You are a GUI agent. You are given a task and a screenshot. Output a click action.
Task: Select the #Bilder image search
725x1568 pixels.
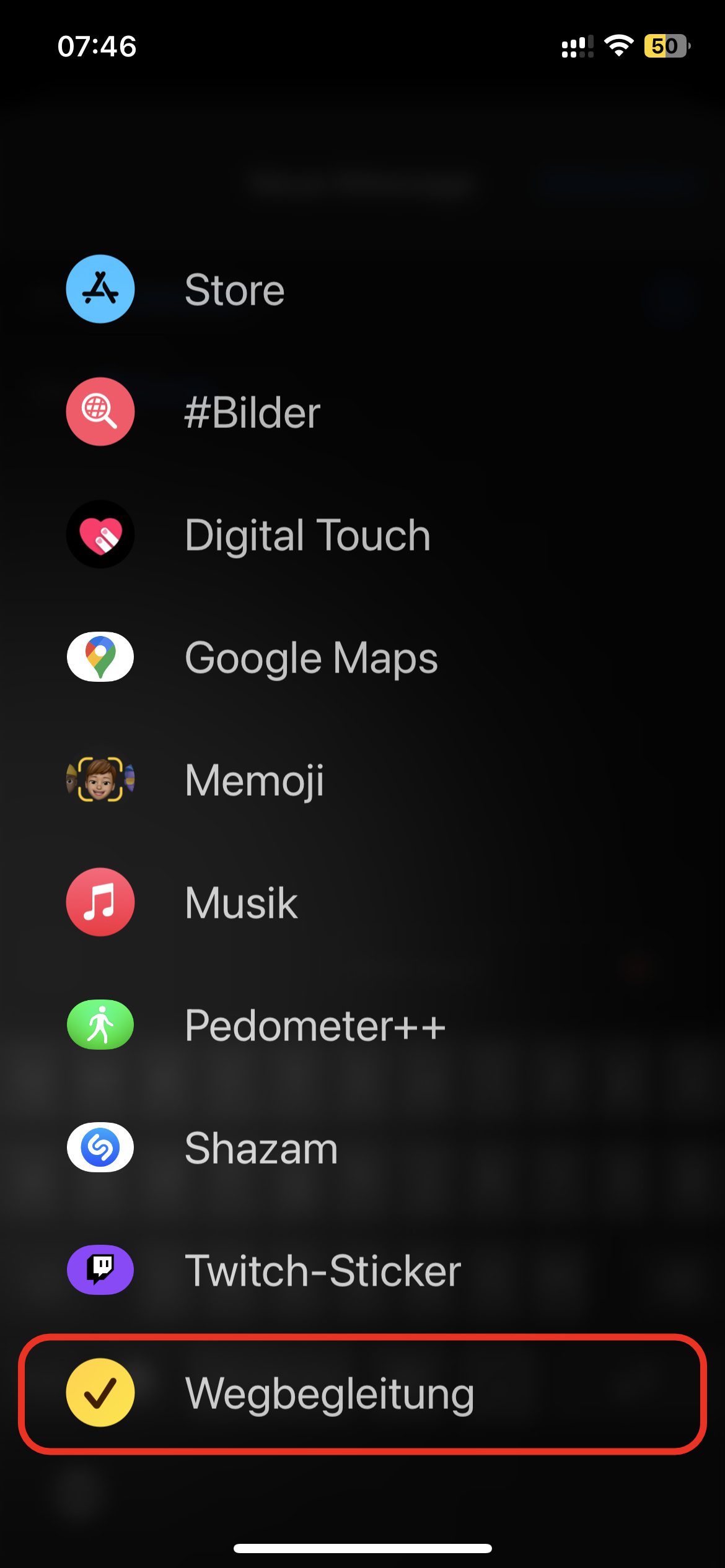(x=252, y=412)
